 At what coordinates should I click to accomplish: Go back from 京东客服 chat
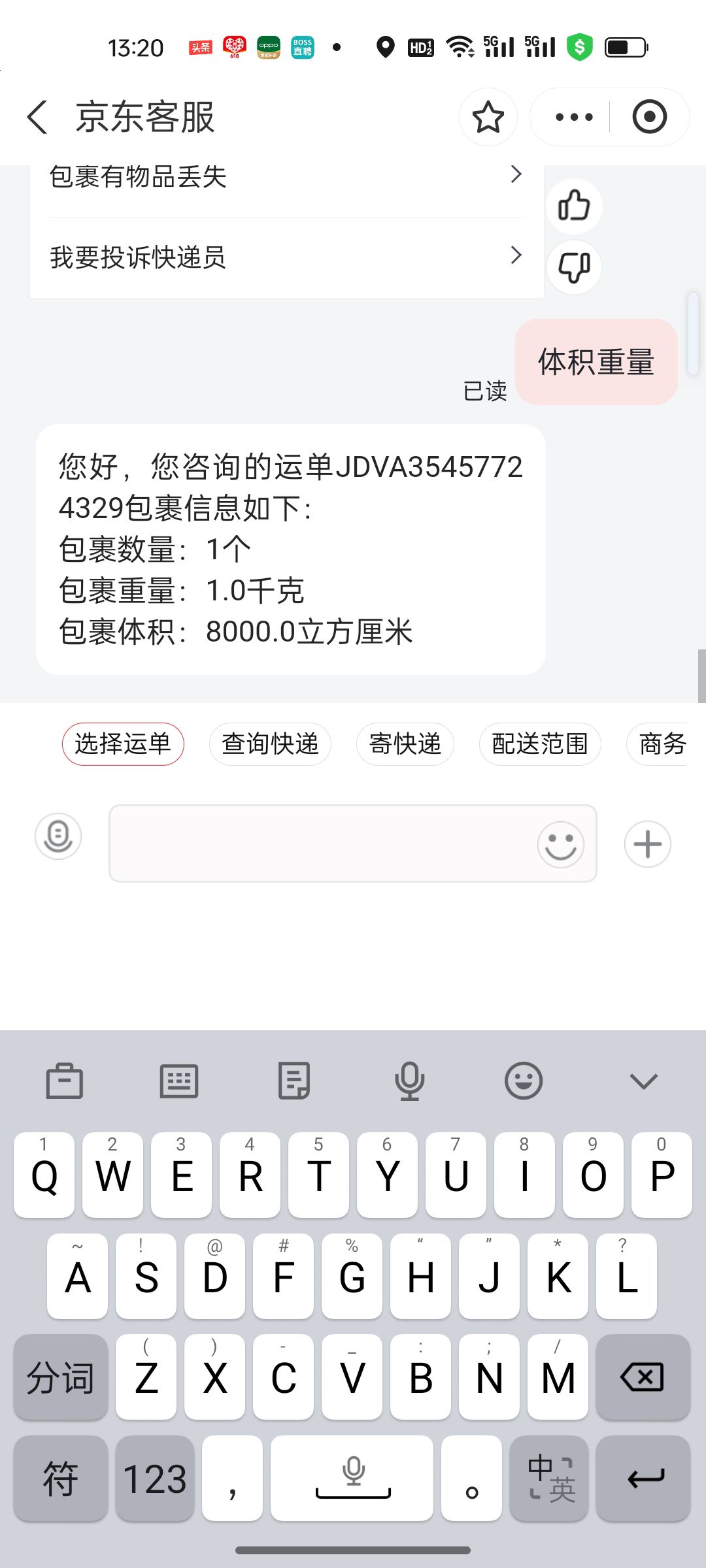click(37, 117)
